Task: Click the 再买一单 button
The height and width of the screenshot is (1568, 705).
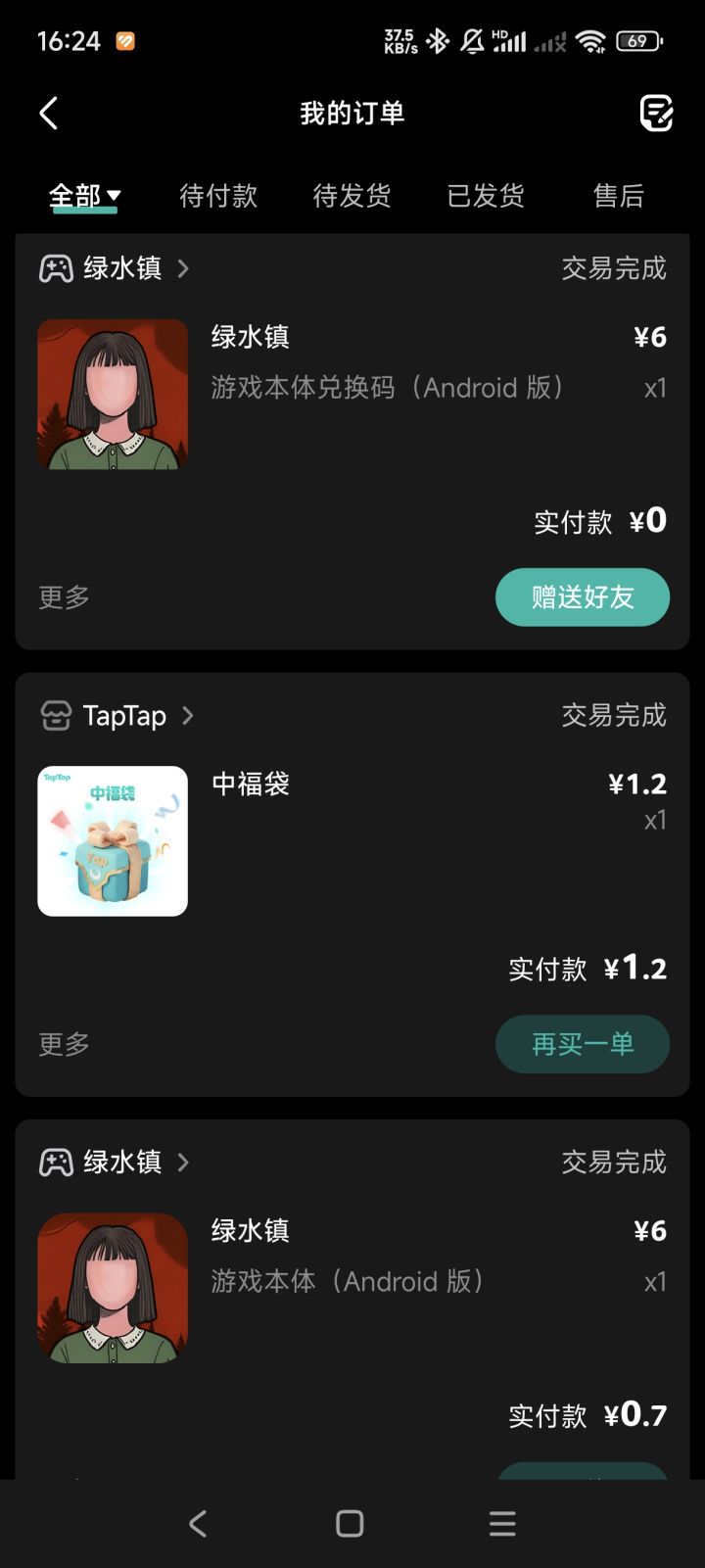Action: pos(583,1044)
